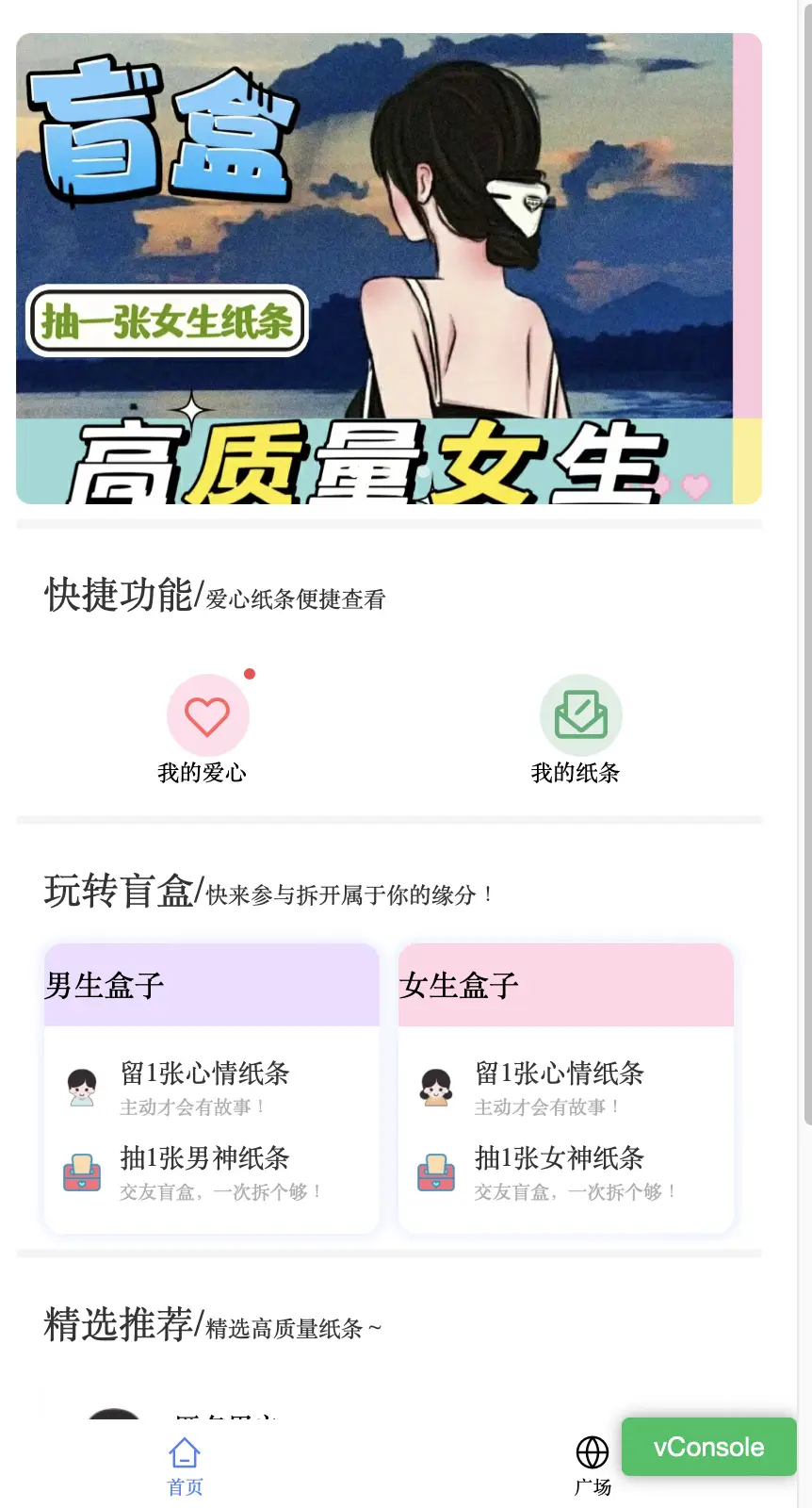Leave a note in 女生盒子
812x1508 pixels.
[559, 1086]
